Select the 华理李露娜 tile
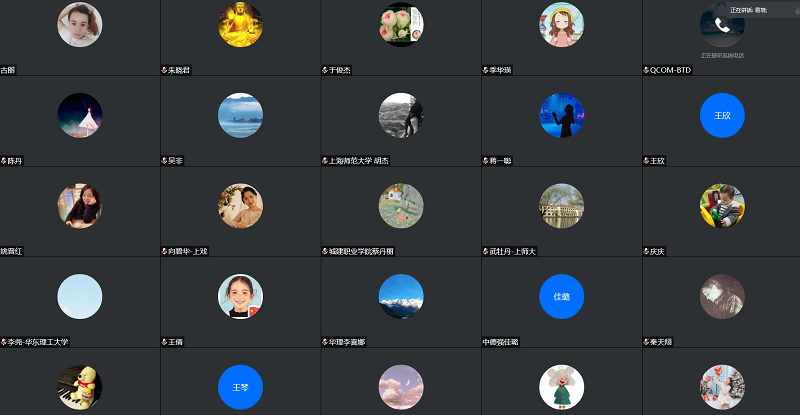This screenshot has width=800, height=415. pos(400,297)
